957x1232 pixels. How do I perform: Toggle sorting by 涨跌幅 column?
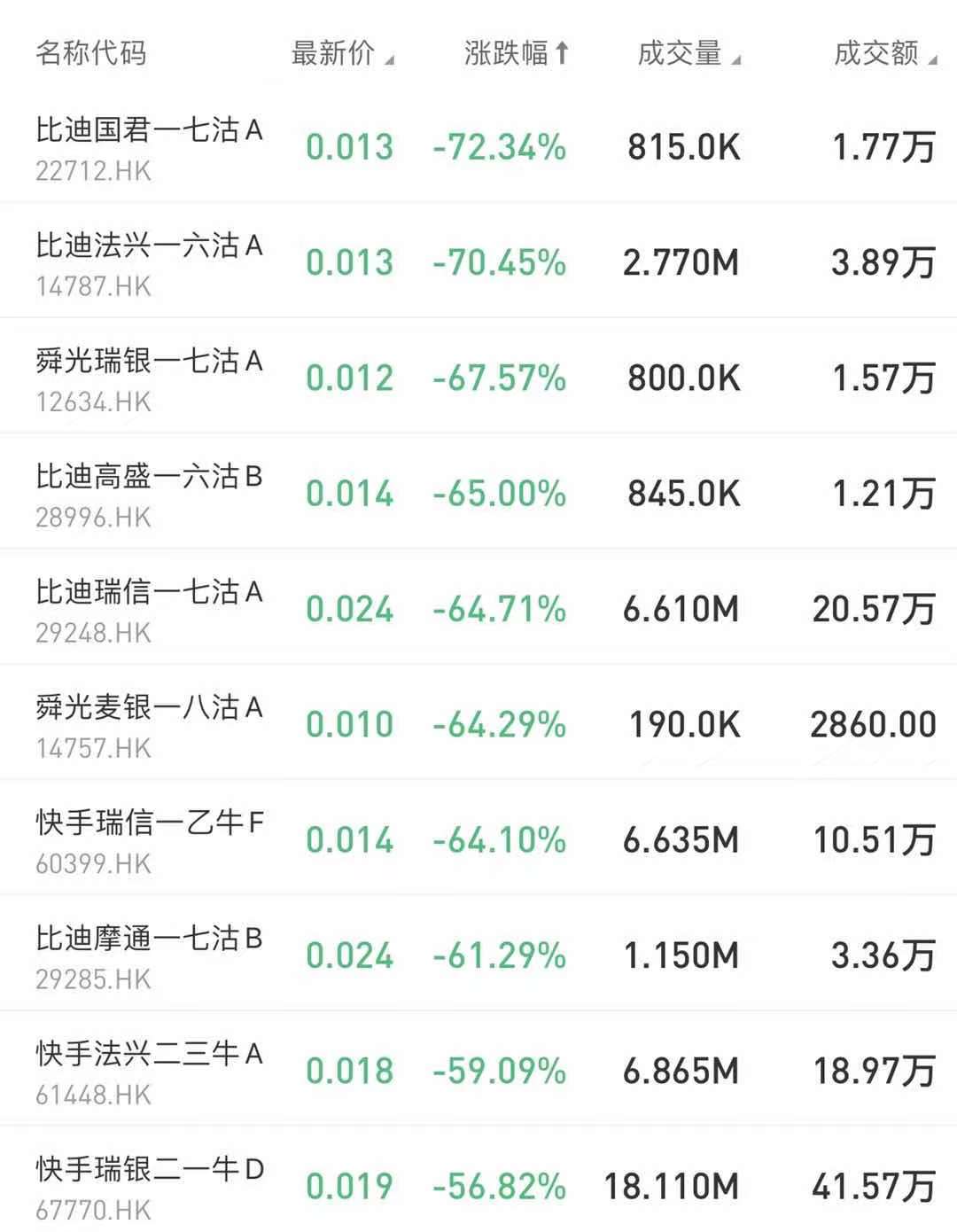(516, 53)
